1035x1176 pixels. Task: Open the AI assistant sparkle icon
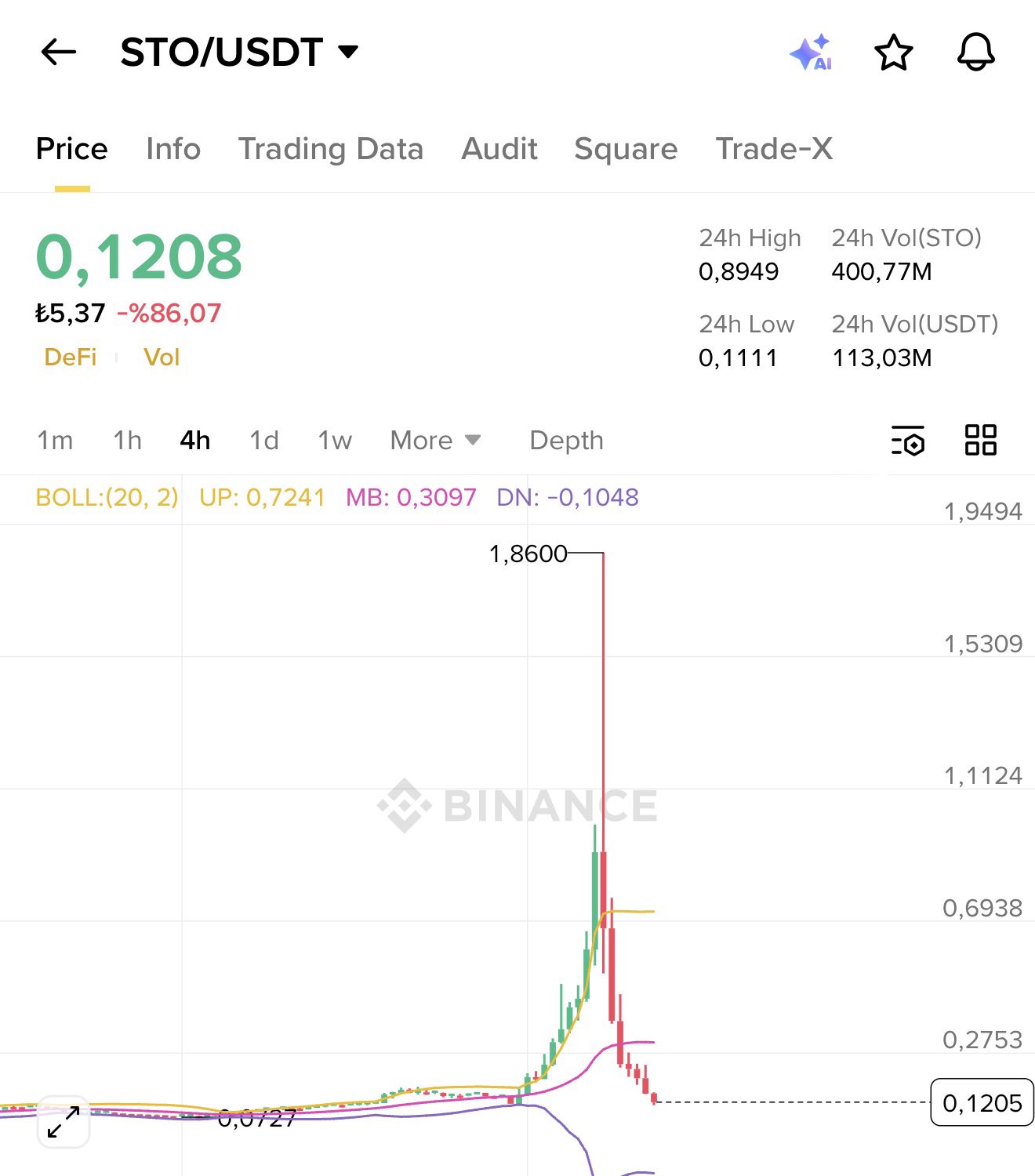tap(811, 53)
